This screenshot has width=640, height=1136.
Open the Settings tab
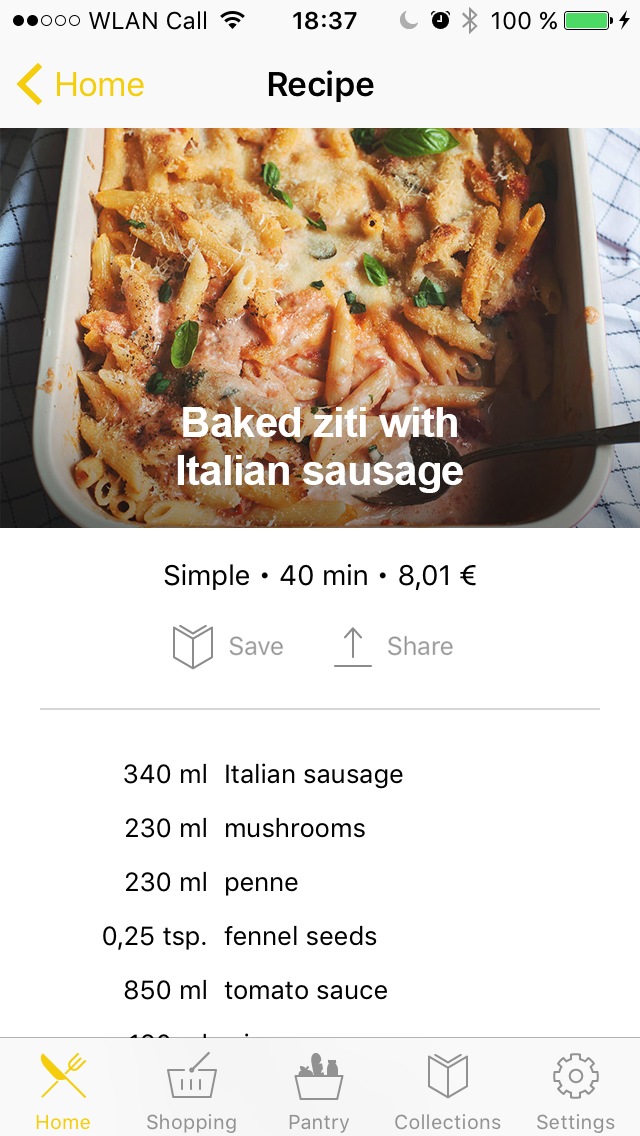575,1090
